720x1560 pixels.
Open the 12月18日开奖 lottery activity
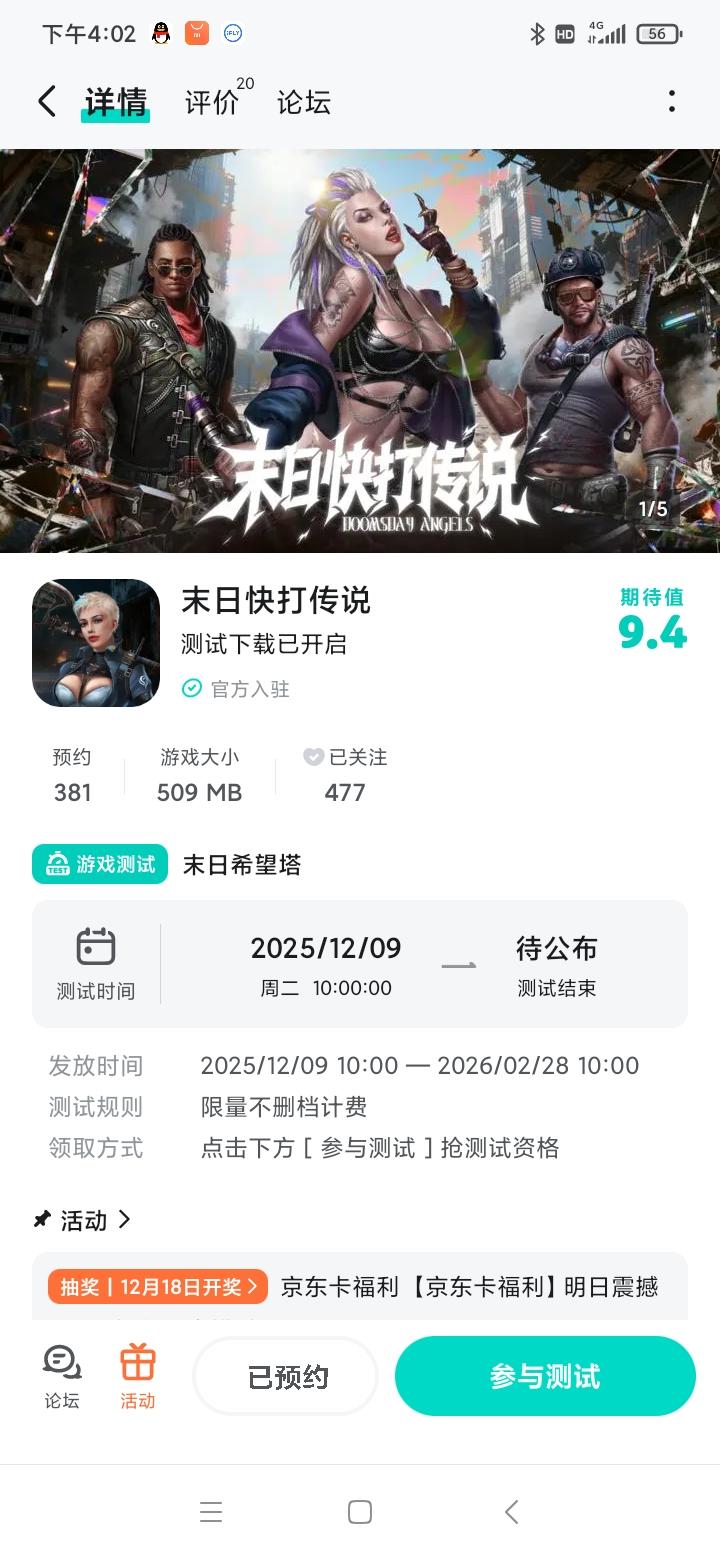tap(158, 1286)
